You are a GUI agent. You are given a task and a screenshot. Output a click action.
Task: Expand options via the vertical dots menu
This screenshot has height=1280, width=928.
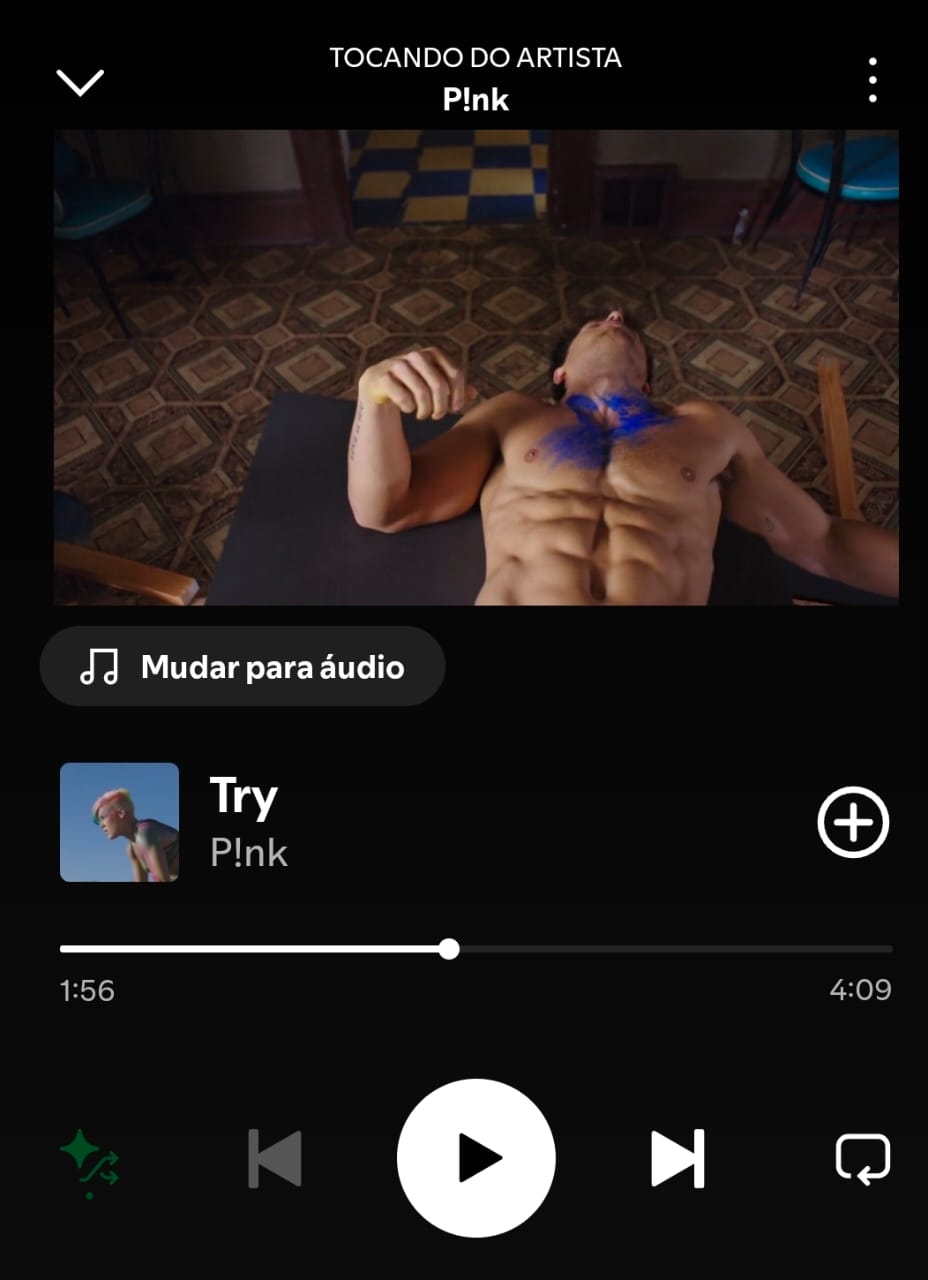(871, 79)
